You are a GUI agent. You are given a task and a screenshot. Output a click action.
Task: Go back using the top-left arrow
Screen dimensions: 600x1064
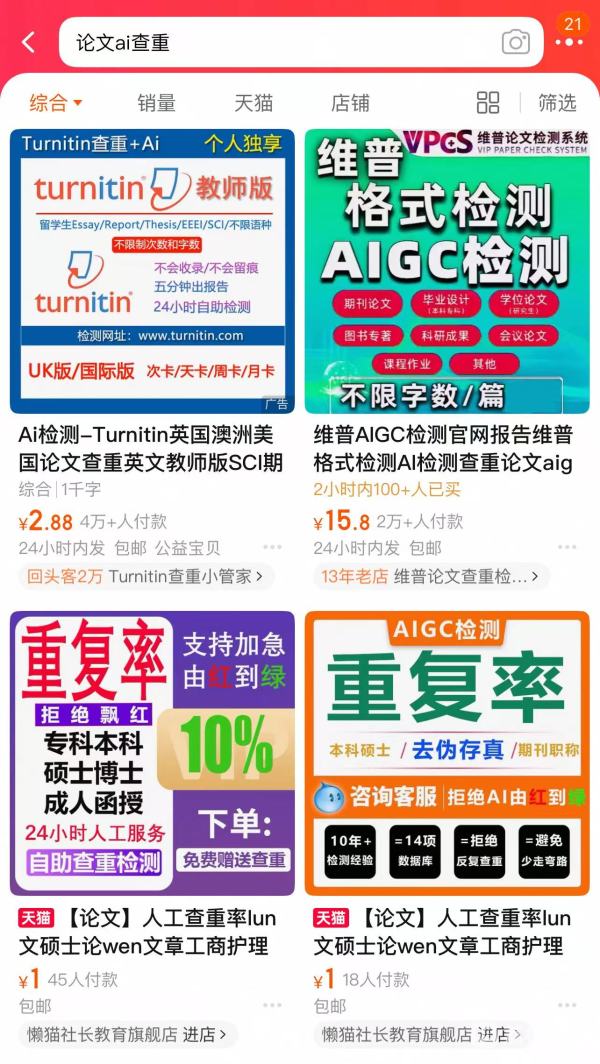click(x=28, y=42)
